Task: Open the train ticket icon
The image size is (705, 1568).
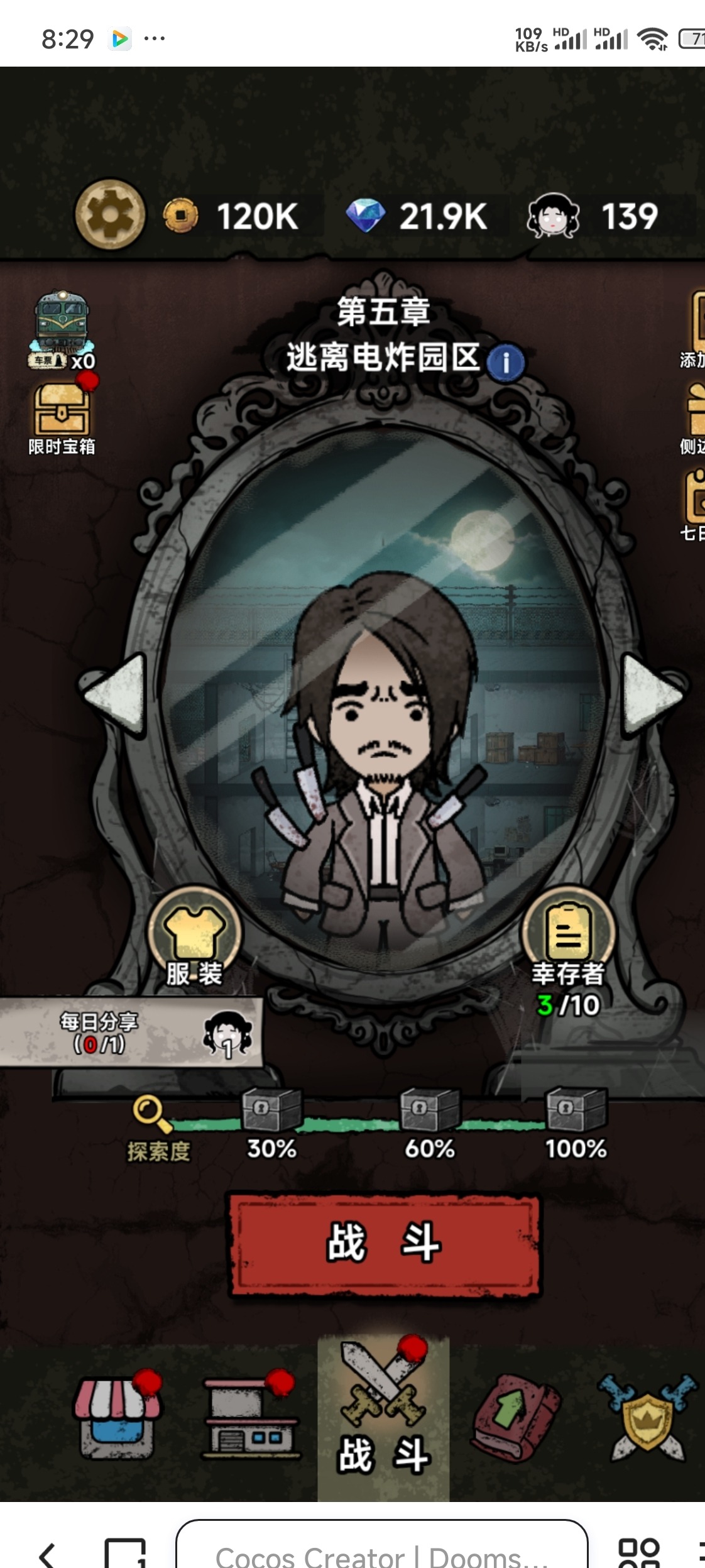Action: pos(62,330)
